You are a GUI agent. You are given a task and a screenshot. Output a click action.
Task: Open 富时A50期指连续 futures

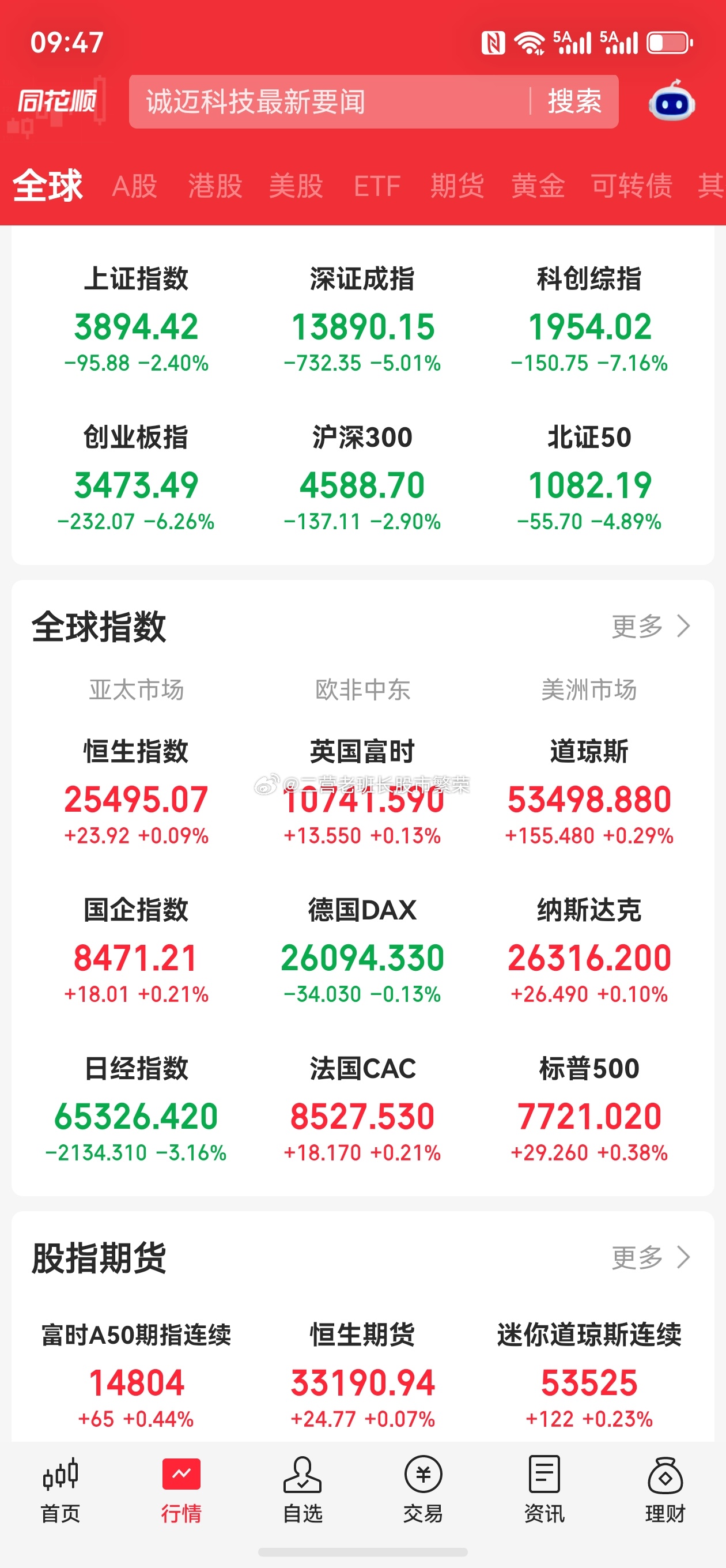pos(137,1375)
